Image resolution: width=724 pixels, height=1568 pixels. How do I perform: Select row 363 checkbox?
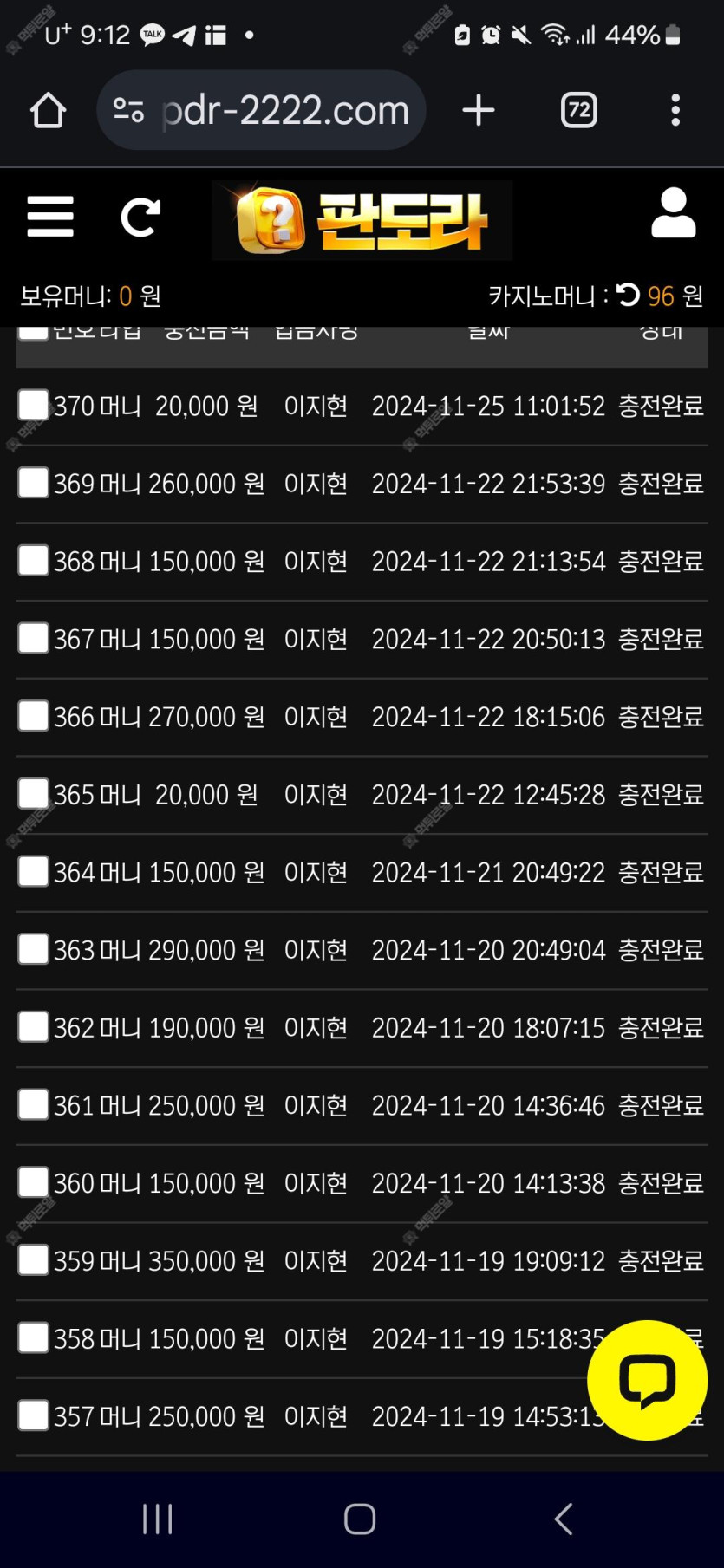[34, 949]
